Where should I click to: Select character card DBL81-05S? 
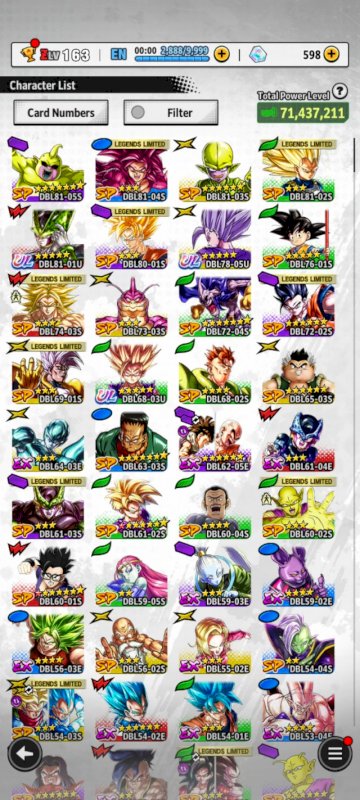[48, 170]
